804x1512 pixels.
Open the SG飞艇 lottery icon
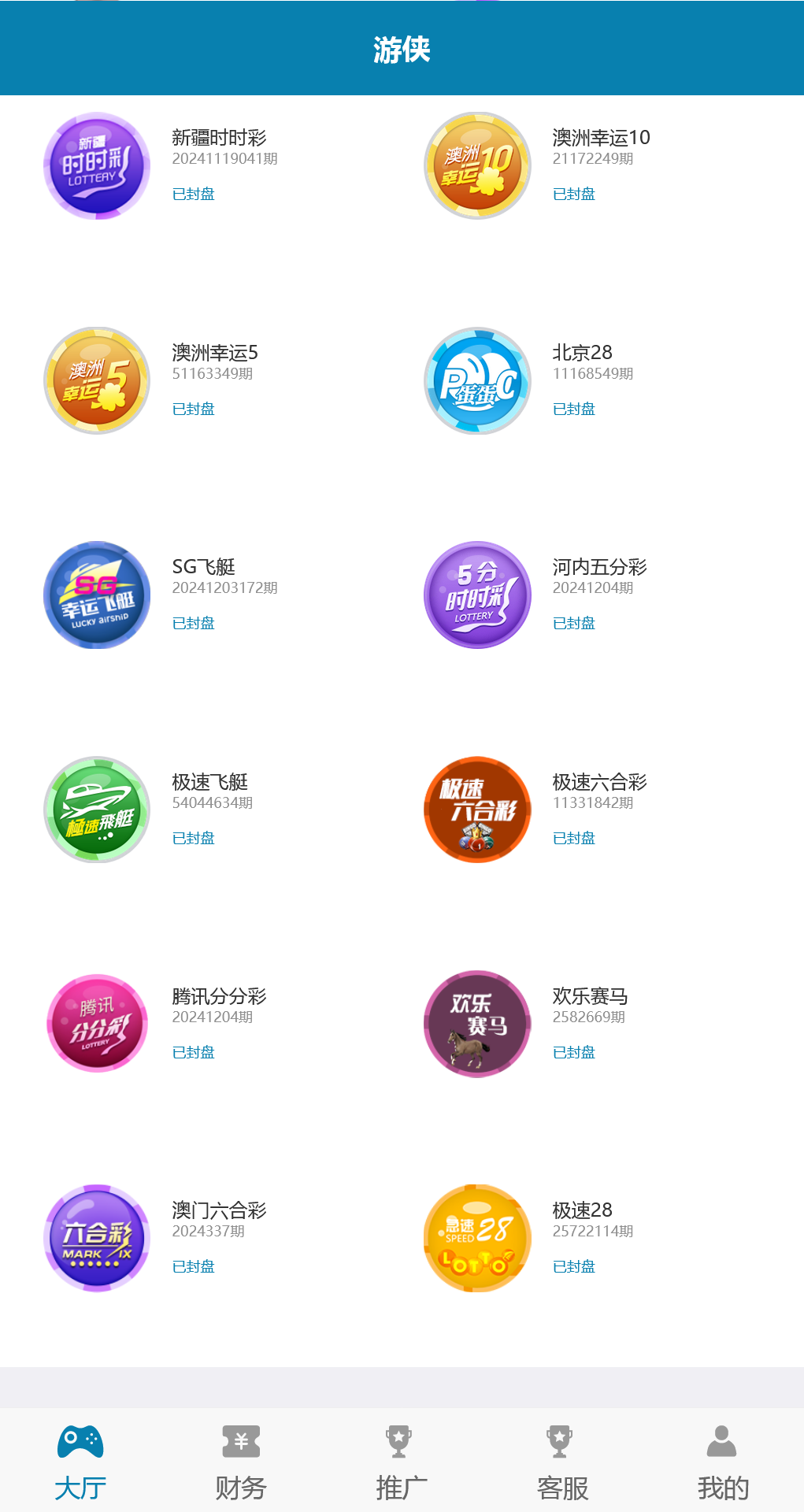coord(96,595)
